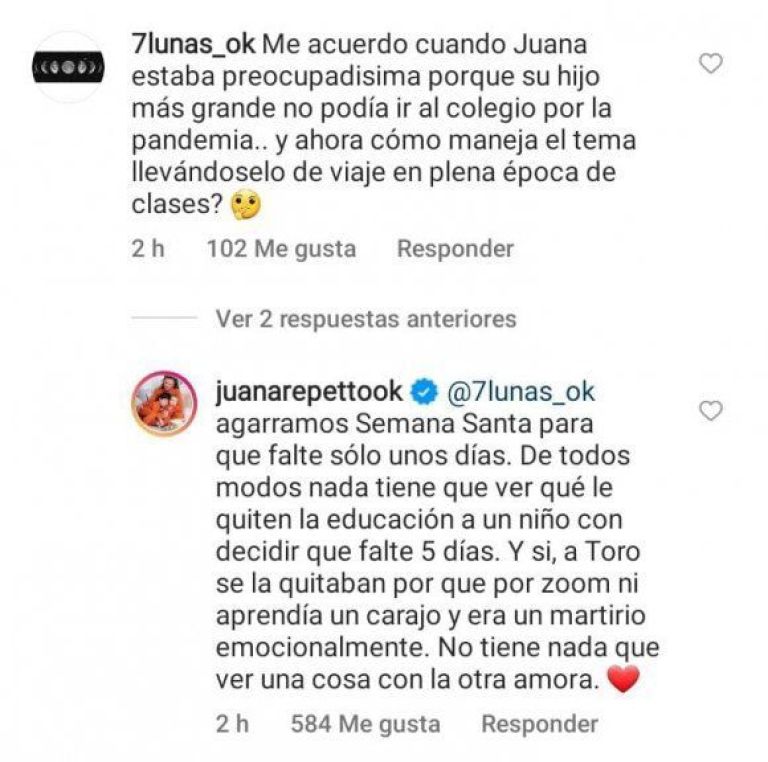The height and width of the screenshot is (762, 768).
Task: Reply to 7lunas_ok's comment
Action: point(455,249)
